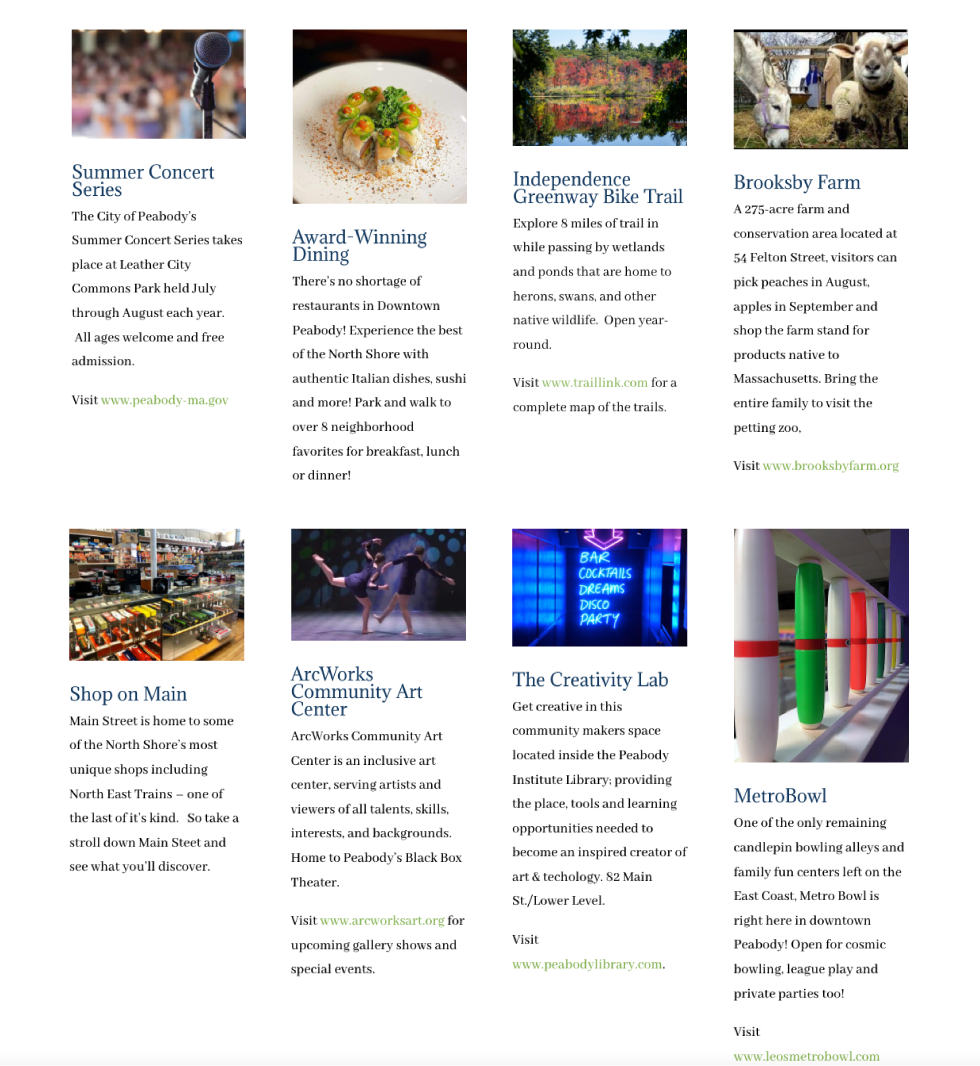Viewport: 980px width, 1066px height.
Task: Open the www.brooksbyfarm.org link
Action: tap(830, 466)
